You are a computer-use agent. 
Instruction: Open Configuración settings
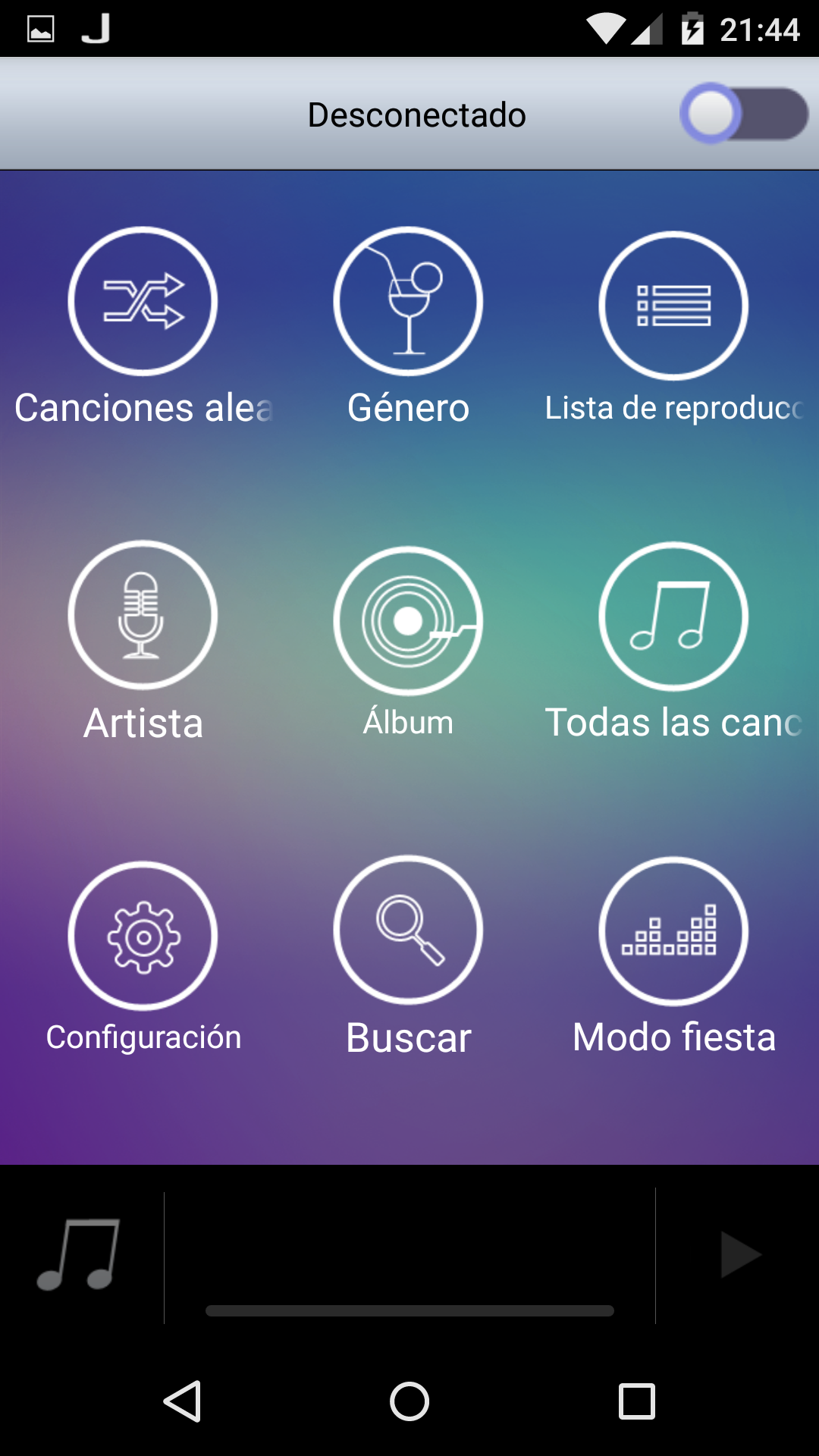tap(143, 936)
